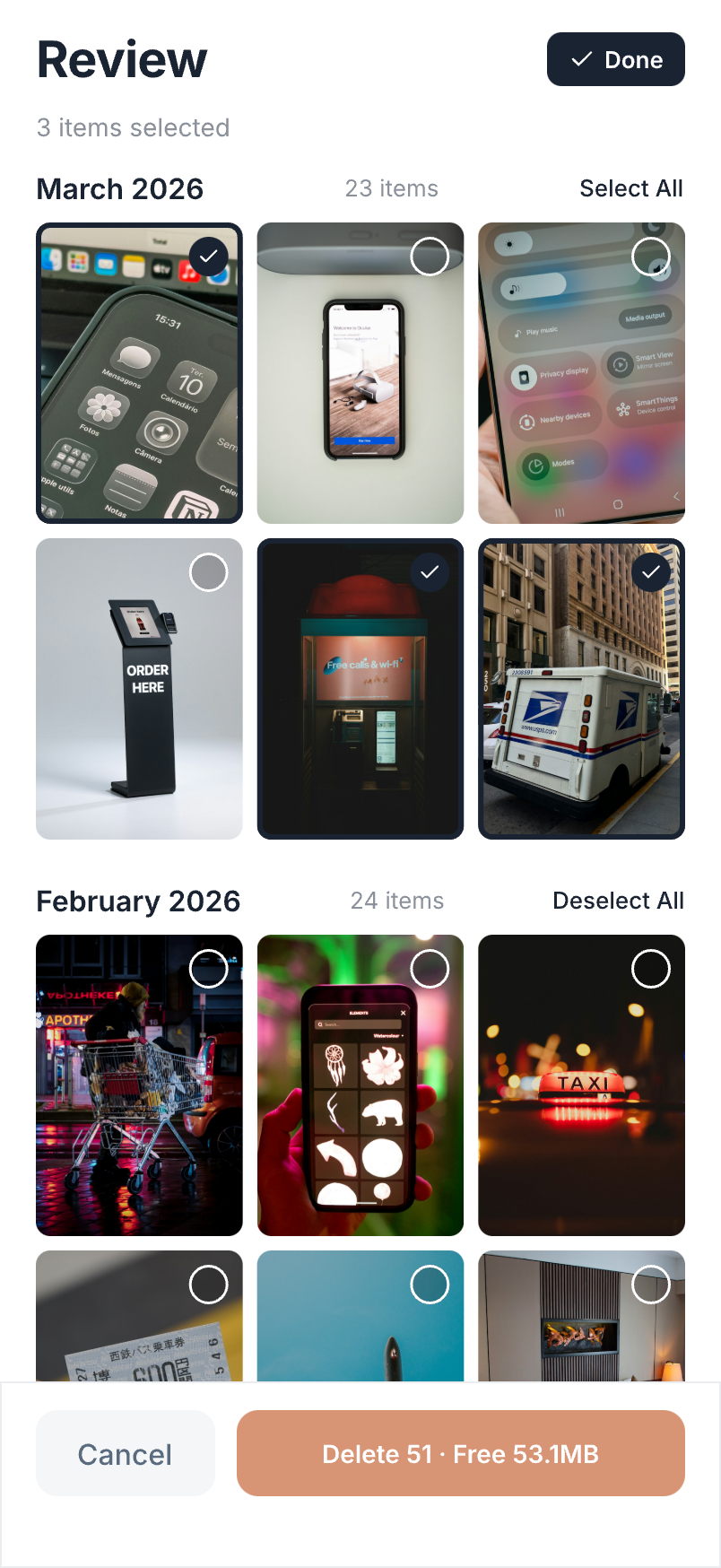The width and height of the screenshot is (721, 1568).
Task: Delete 51 items to free 53.1MB
Action: pos(460,1454)
